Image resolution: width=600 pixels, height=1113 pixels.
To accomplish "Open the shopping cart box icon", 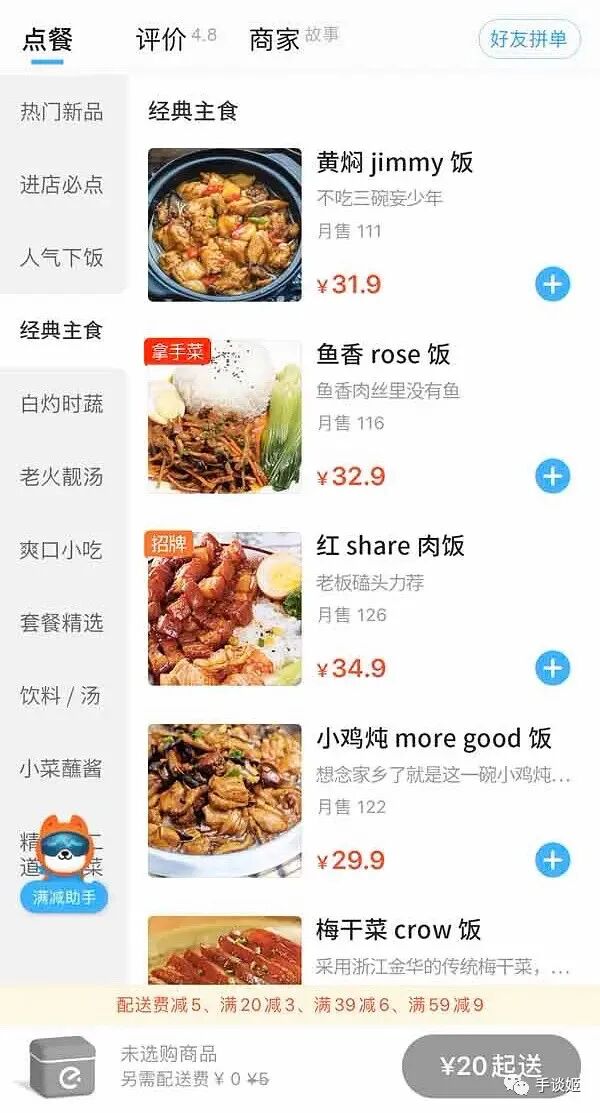I will pos(61,1066).
